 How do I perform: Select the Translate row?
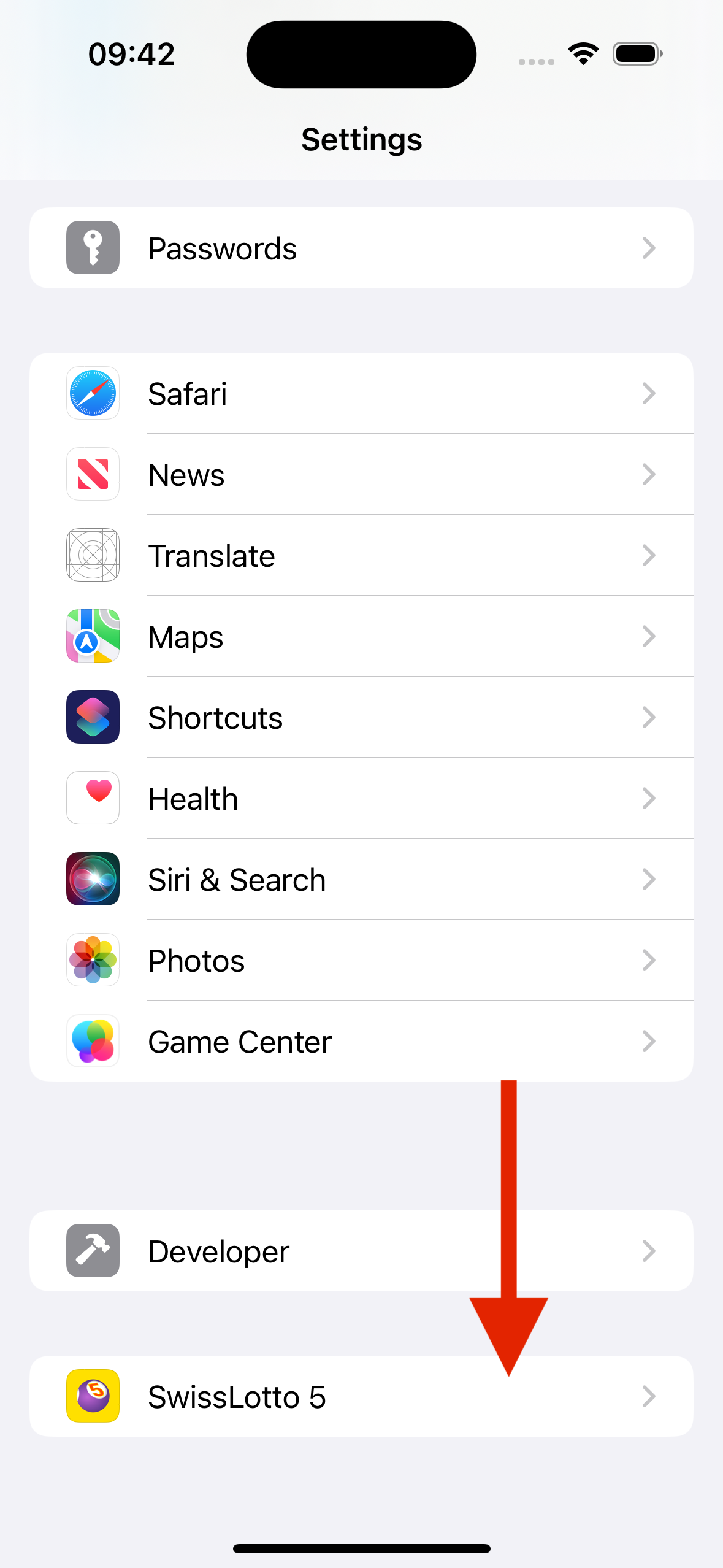tap(361, 556)
